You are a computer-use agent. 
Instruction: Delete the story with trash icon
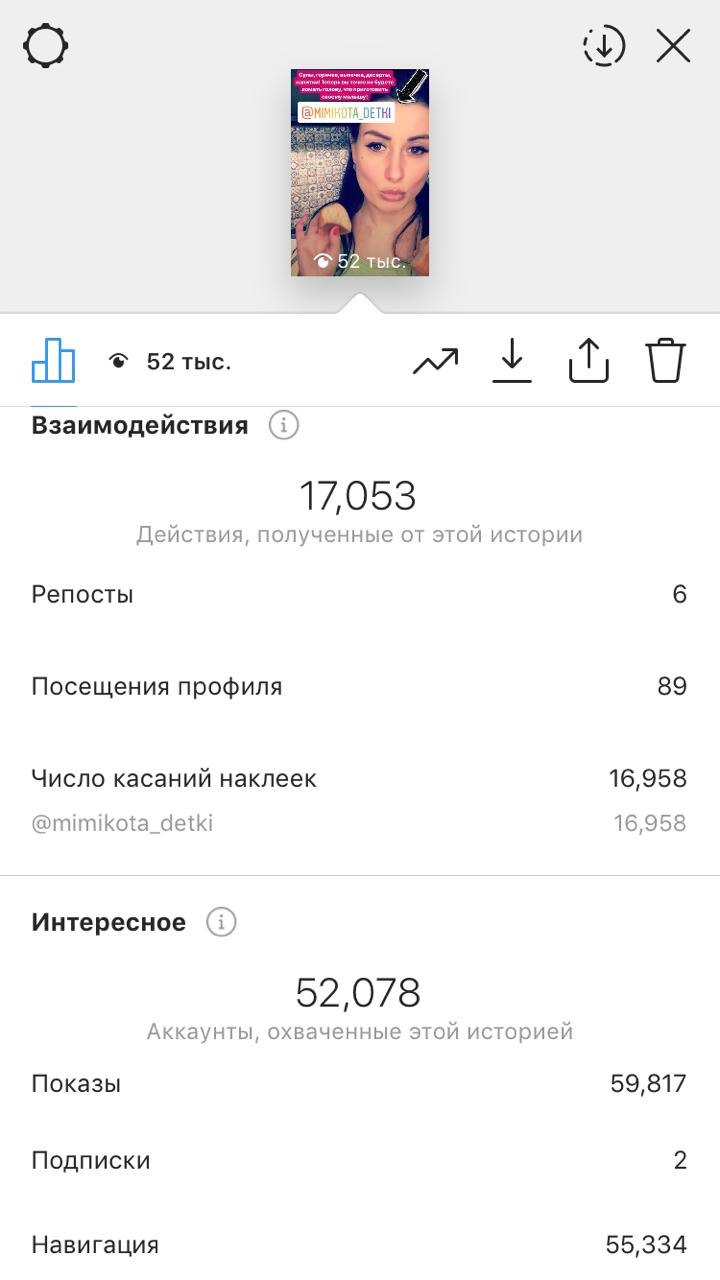coord(665,361)
